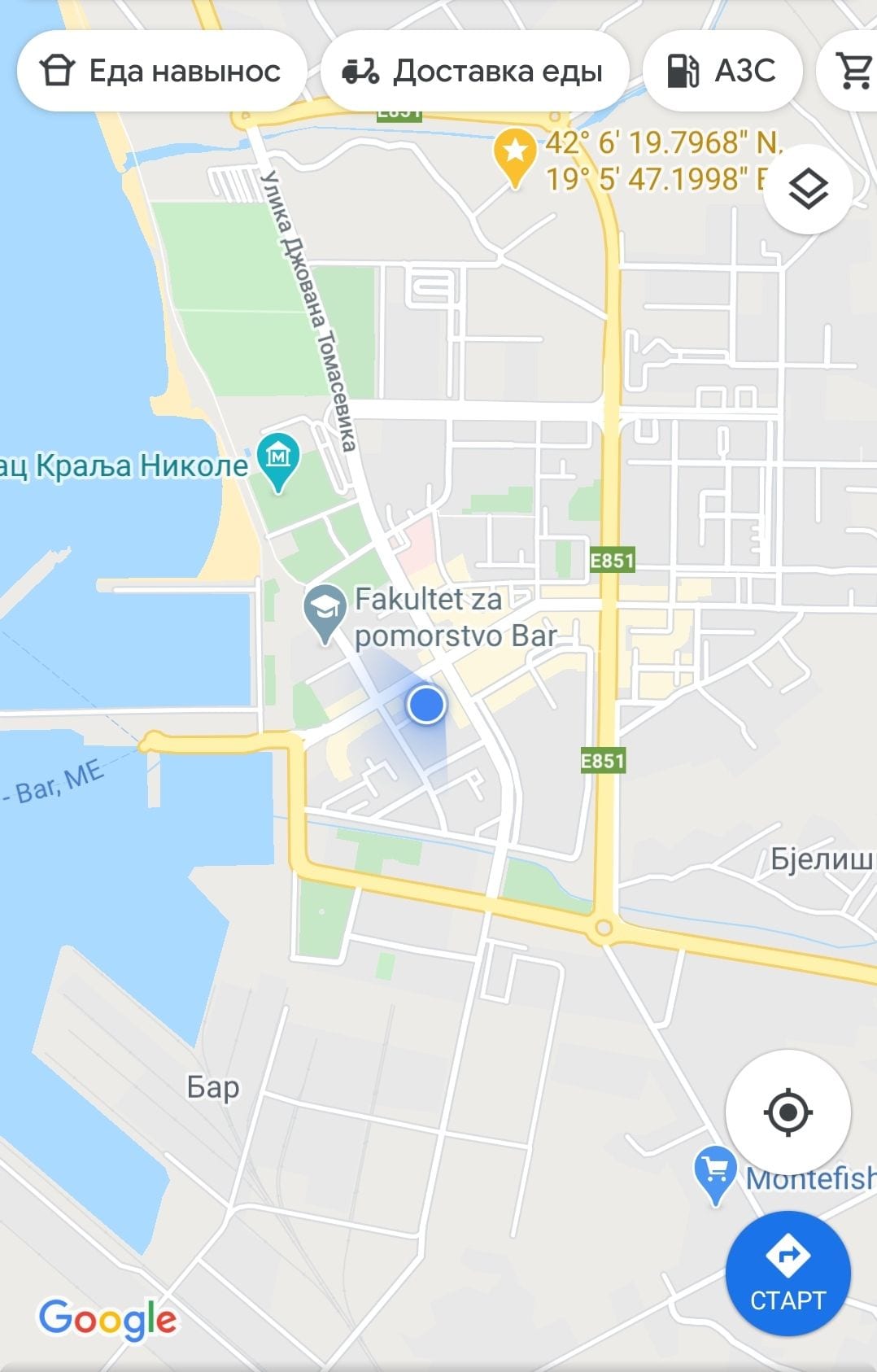Open the starred saved place pin
Image resolution: width=877 pixels, height=1372 pixels.
(x=515, y=155)
